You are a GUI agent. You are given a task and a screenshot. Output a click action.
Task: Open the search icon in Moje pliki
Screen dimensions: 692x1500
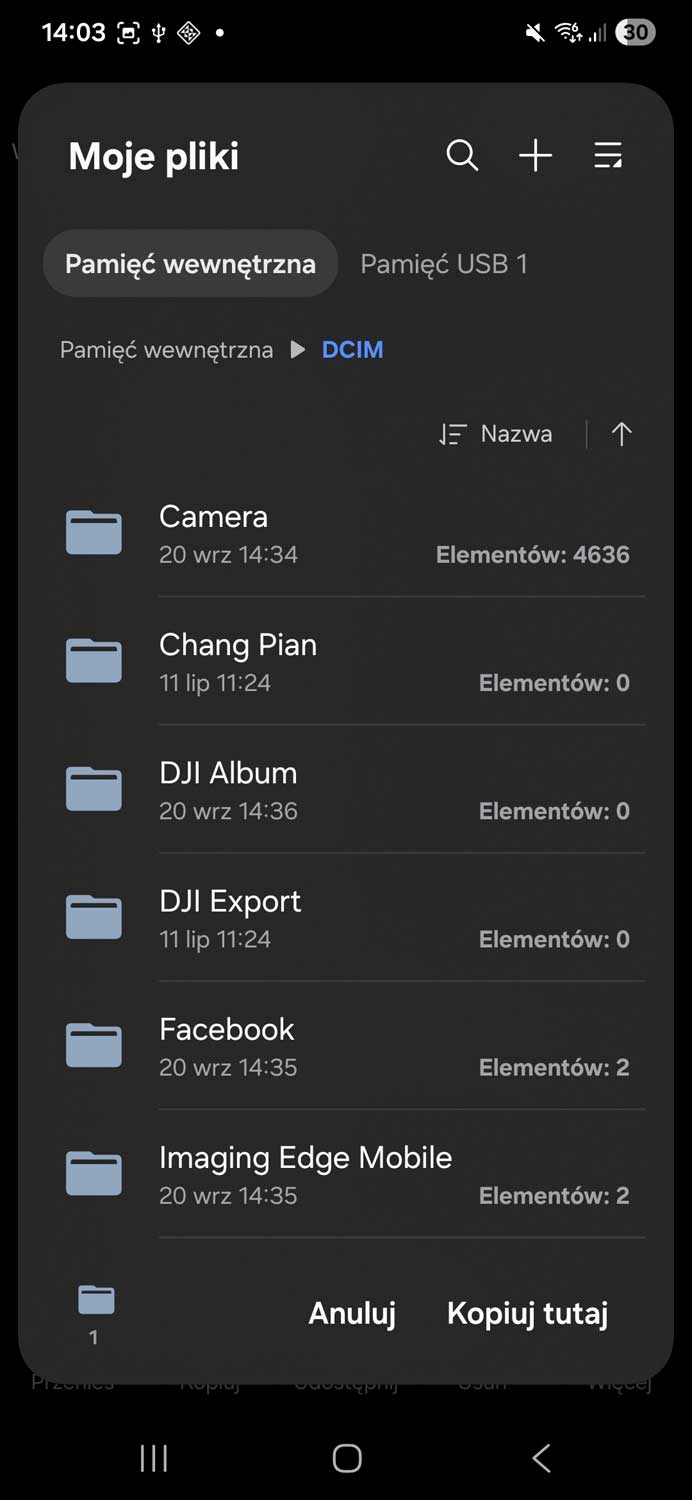click(462, 156)
